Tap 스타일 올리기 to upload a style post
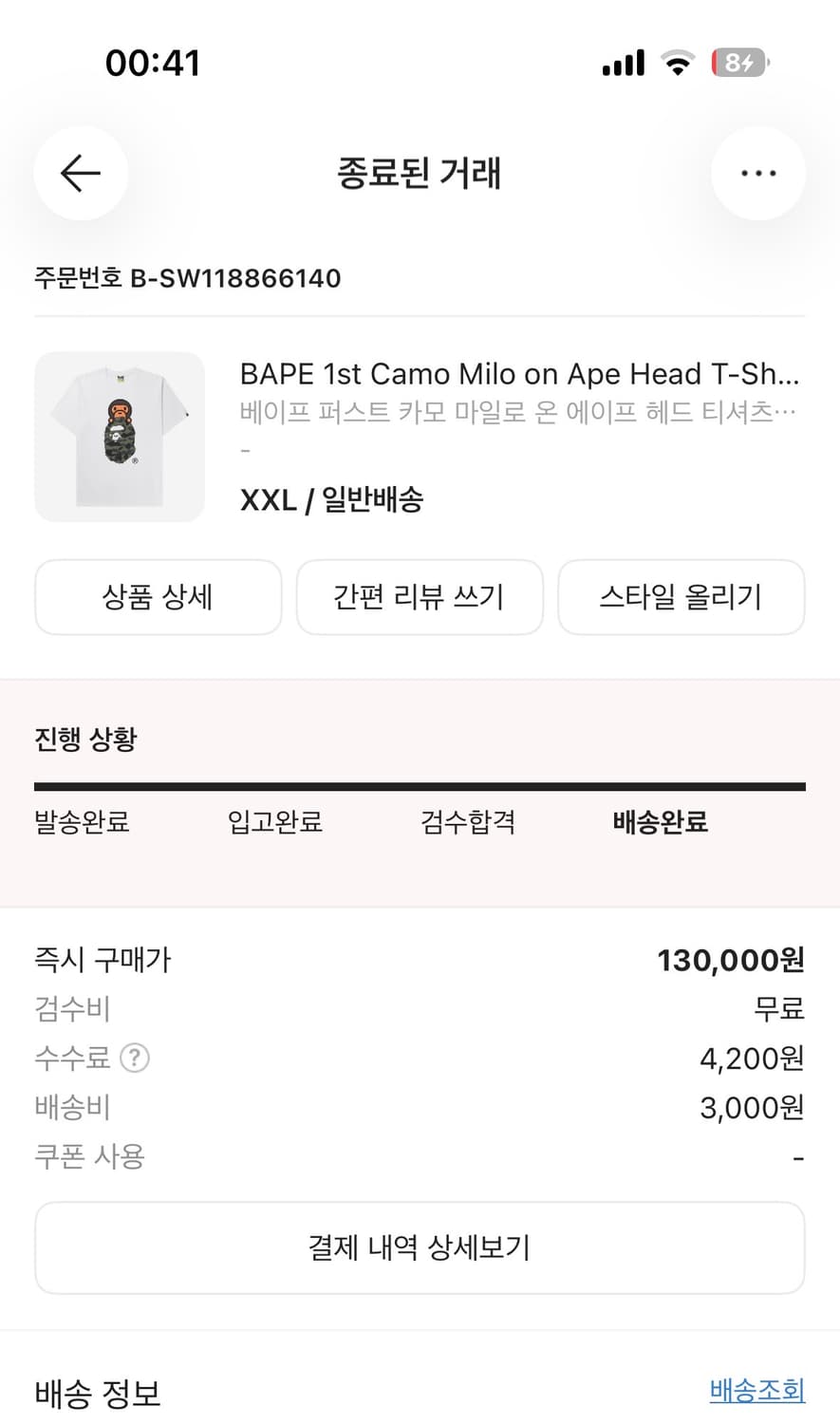Screen dimensions: 840x1424 [681, 597]
